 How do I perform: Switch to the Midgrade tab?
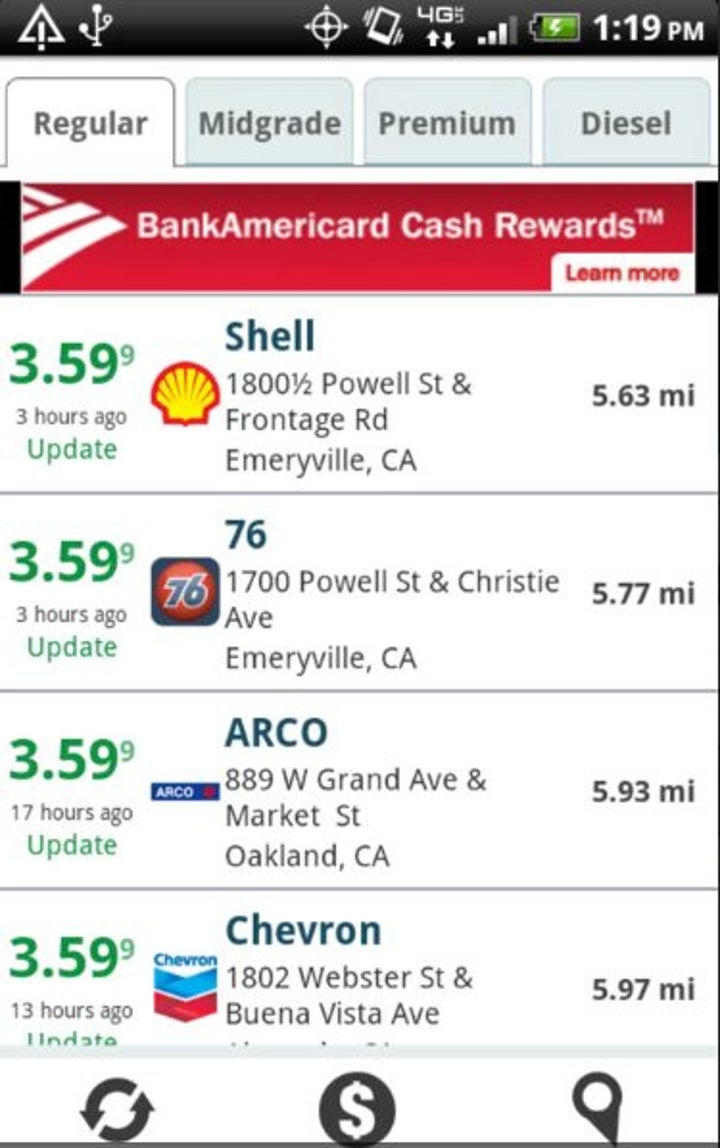[x=269, y=124]
